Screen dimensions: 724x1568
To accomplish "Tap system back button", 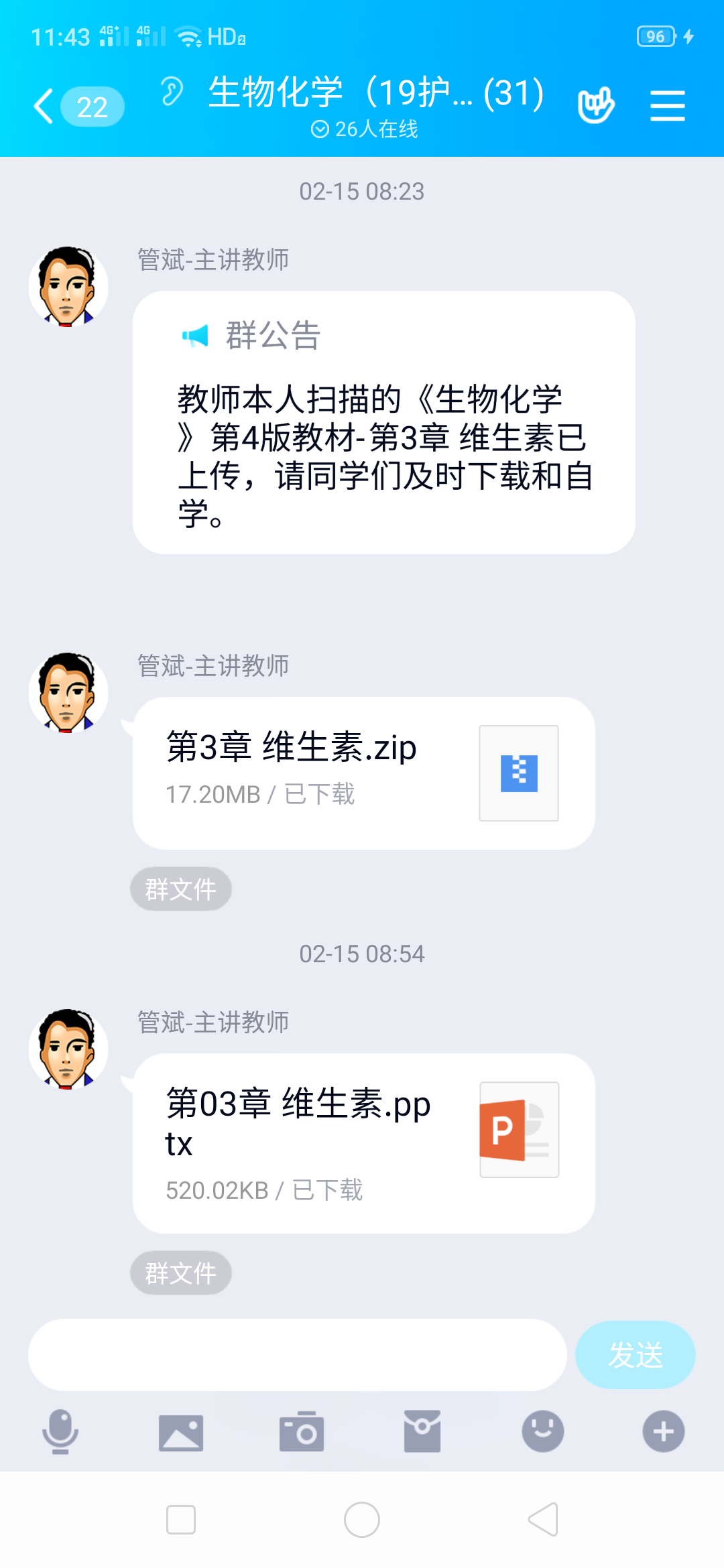I will [x=543, y=1520].
